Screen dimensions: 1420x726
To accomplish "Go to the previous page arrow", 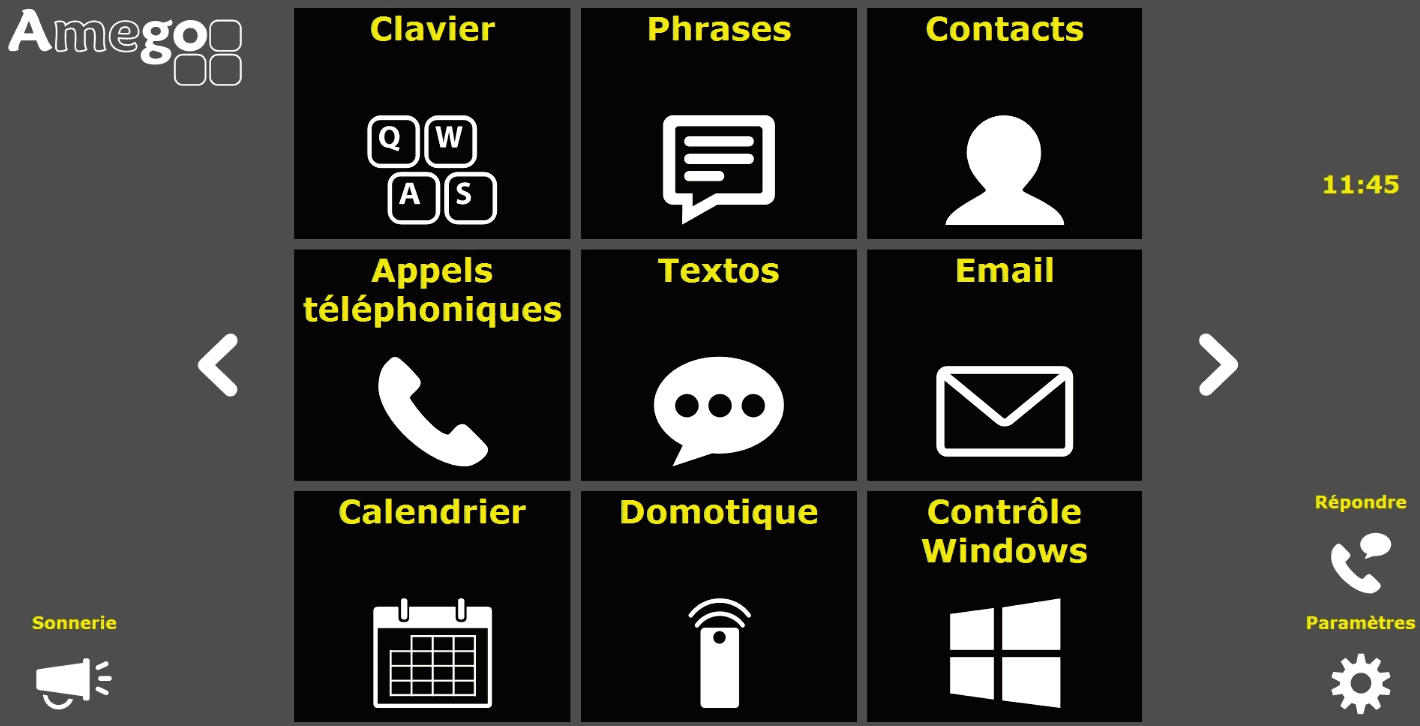I will point(218,365).
